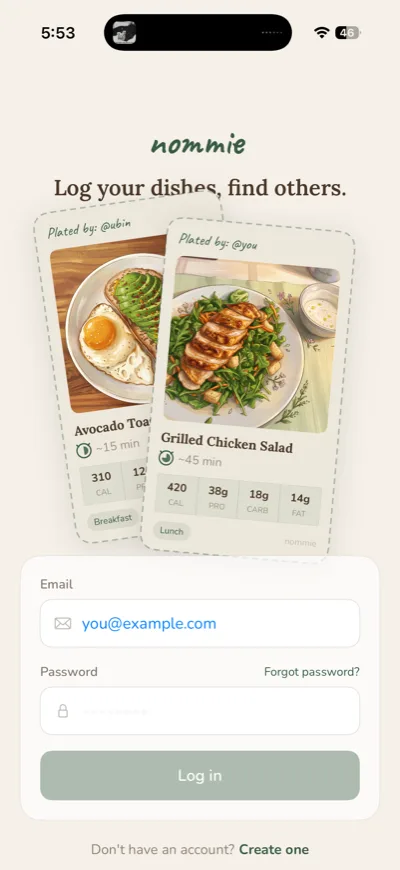Select Create one to sign up
400x870 pixels.
(x=274, y=849)
